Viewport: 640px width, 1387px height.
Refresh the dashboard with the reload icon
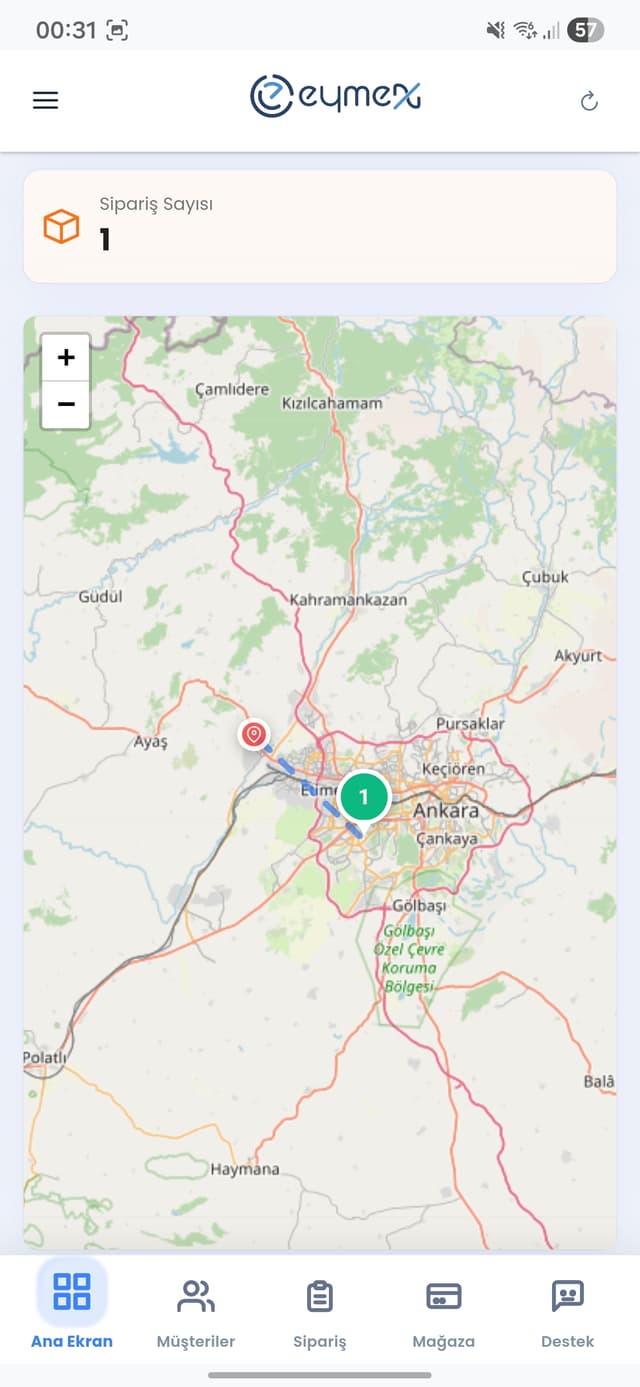[x=589, y=100]
